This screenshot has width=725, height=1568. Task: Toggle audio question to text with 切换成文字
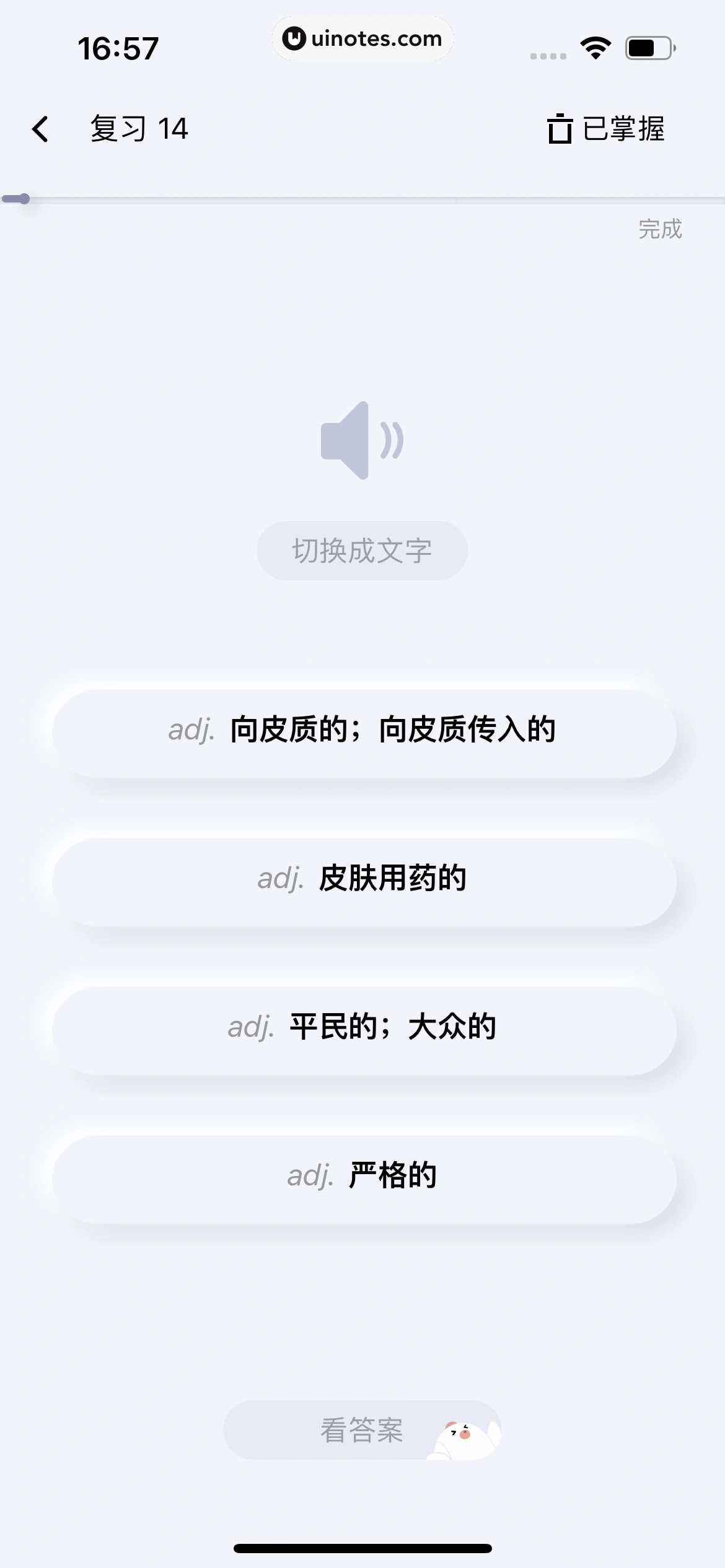click(x=362, y=550)
